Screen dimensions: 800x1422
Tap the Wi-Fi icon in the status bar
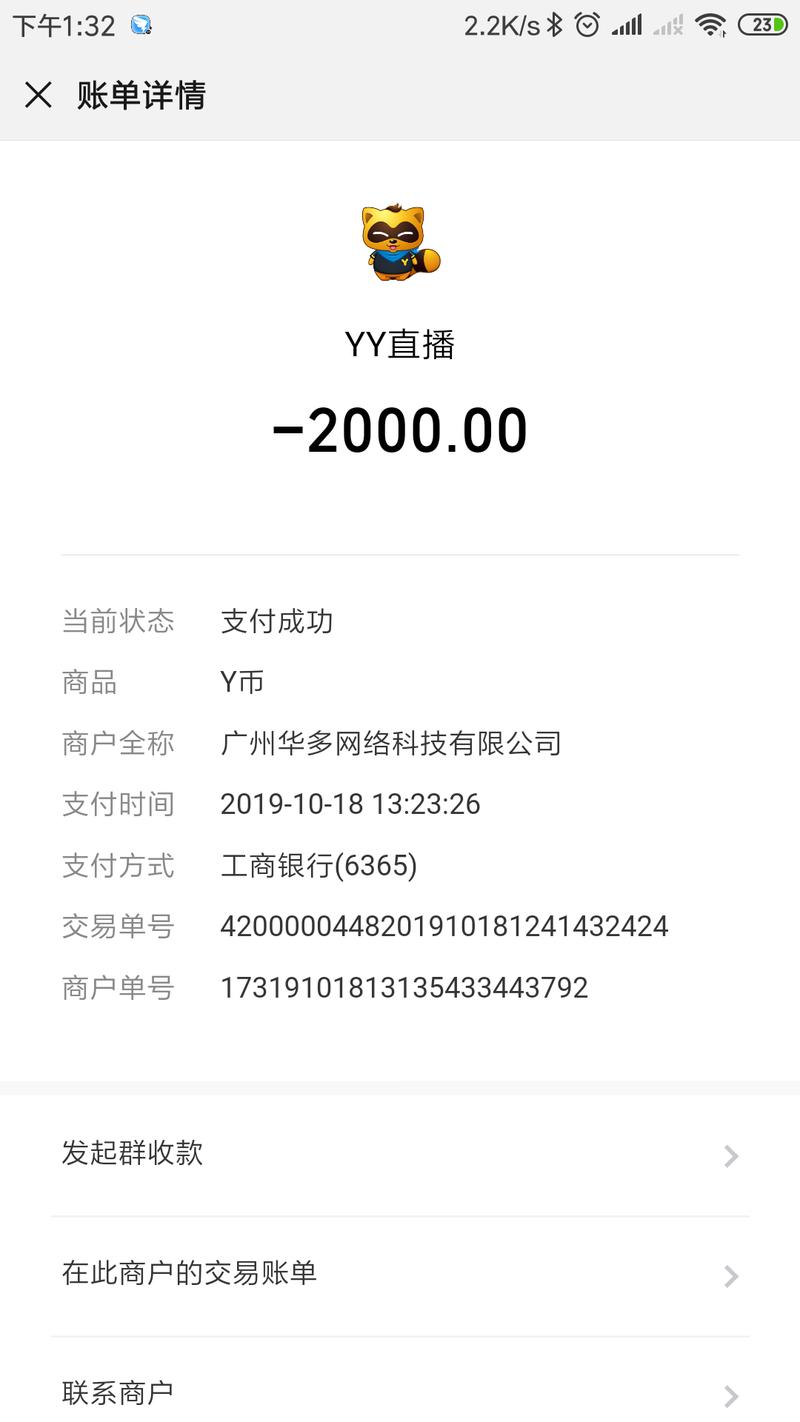(713, 27)
